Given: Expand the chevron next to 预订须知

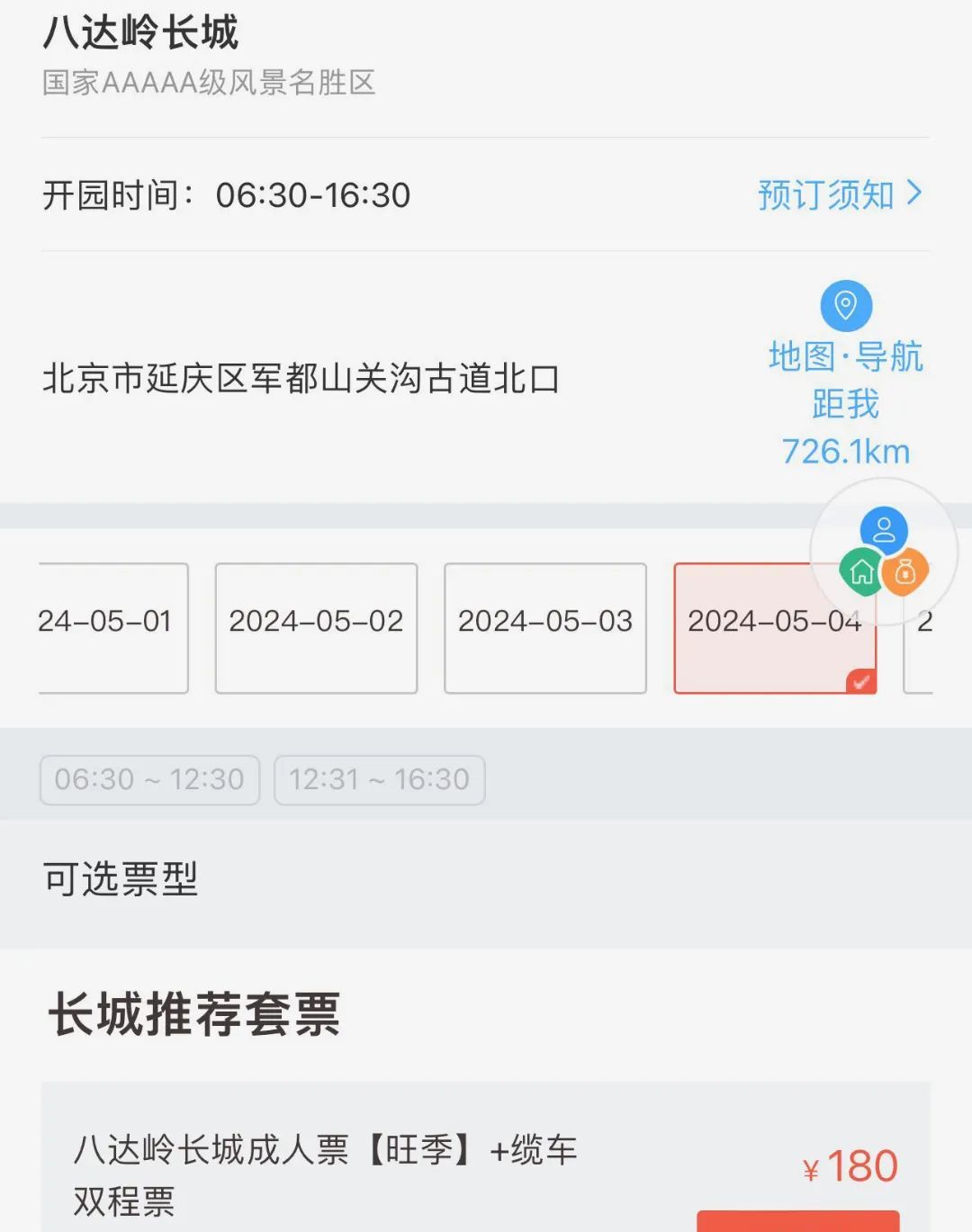Looking at the screenshot, I should 917,194.
